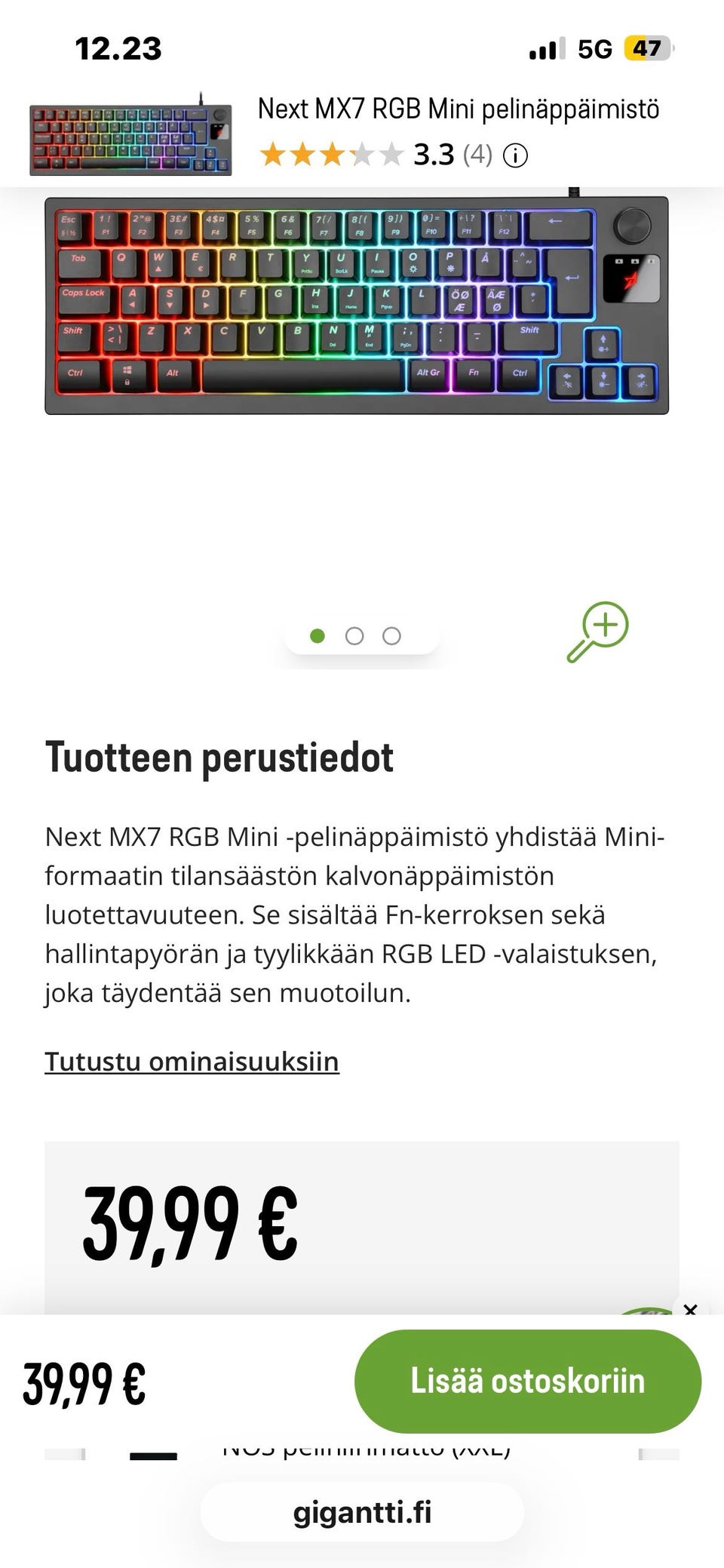The height and width of the screenshot is (1568, 724).
Task: Tap the cellular signal bars icon
Action: (x=546, y=48)
